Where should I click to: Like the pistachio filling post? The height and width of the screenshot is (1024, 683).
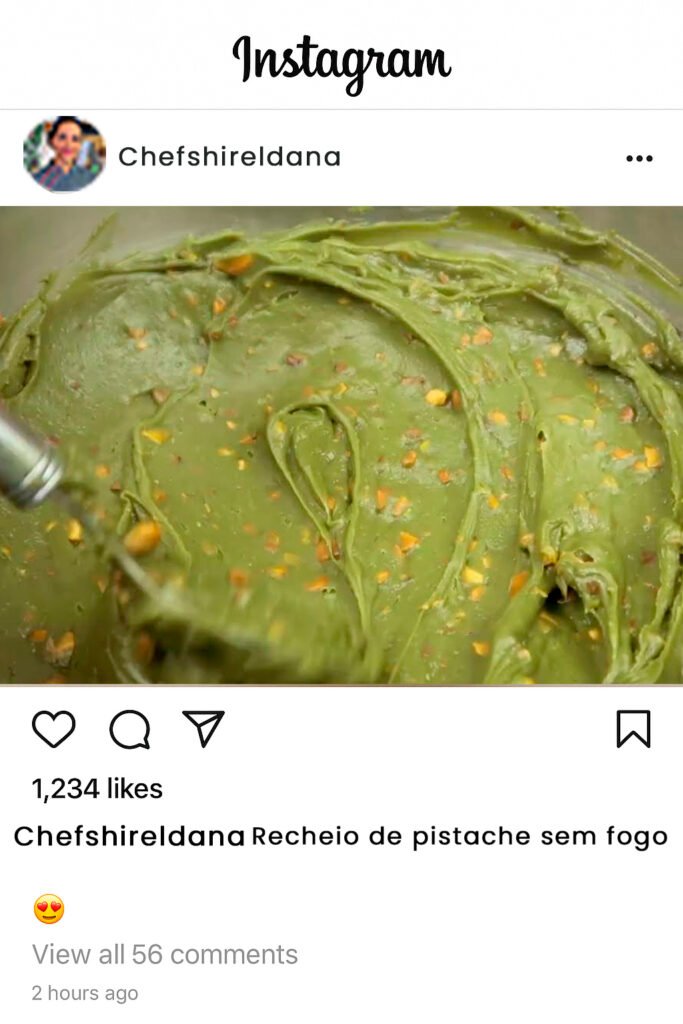click(x=54, y=730)
